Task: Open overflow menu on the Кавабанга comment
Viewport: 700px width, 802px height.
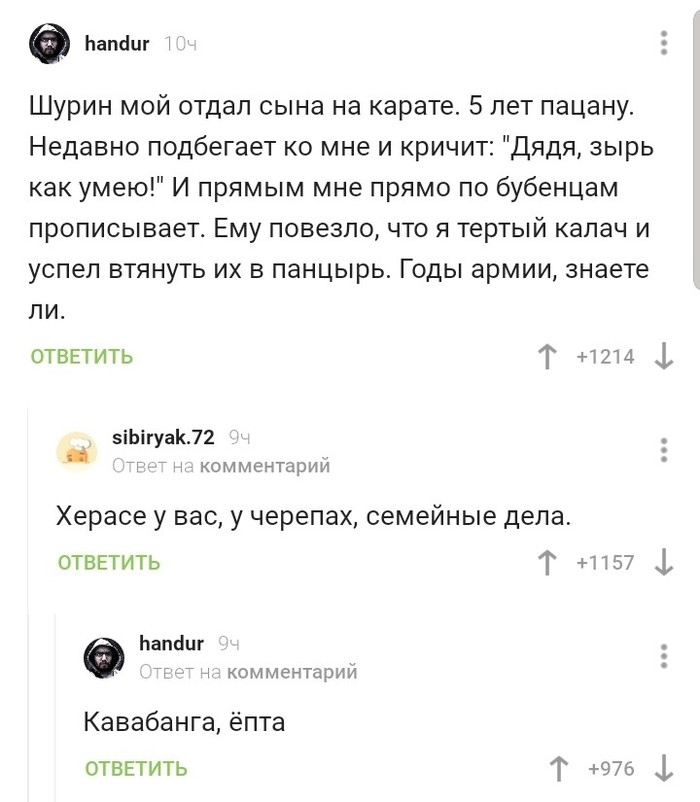Action: tap(665, 656)
